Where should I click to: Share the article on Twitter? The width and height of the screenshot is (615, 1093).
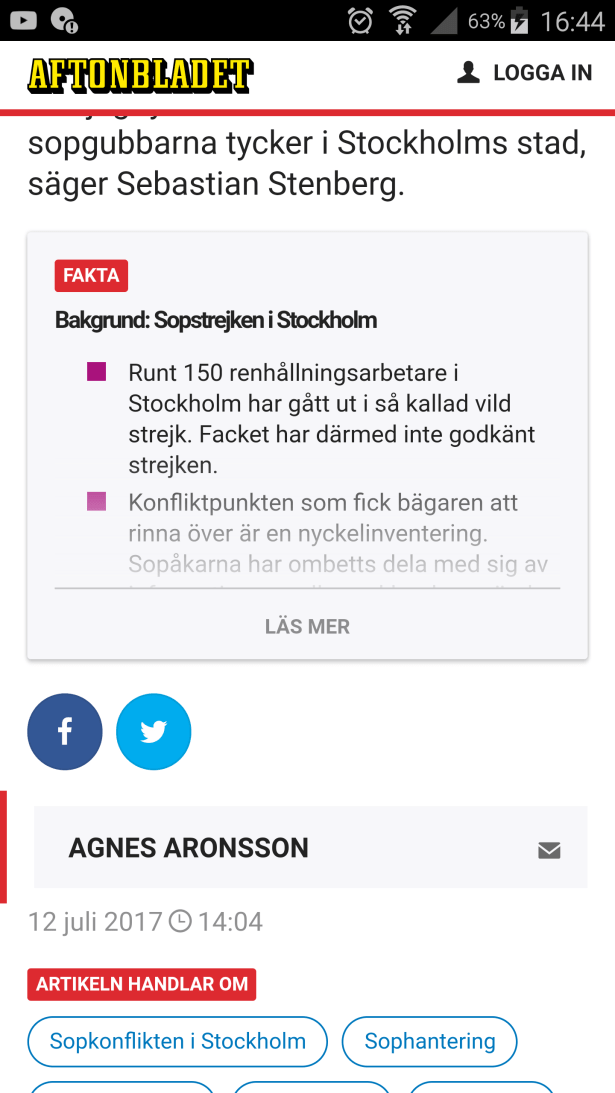pyautogui.click(x=153, y=732)
